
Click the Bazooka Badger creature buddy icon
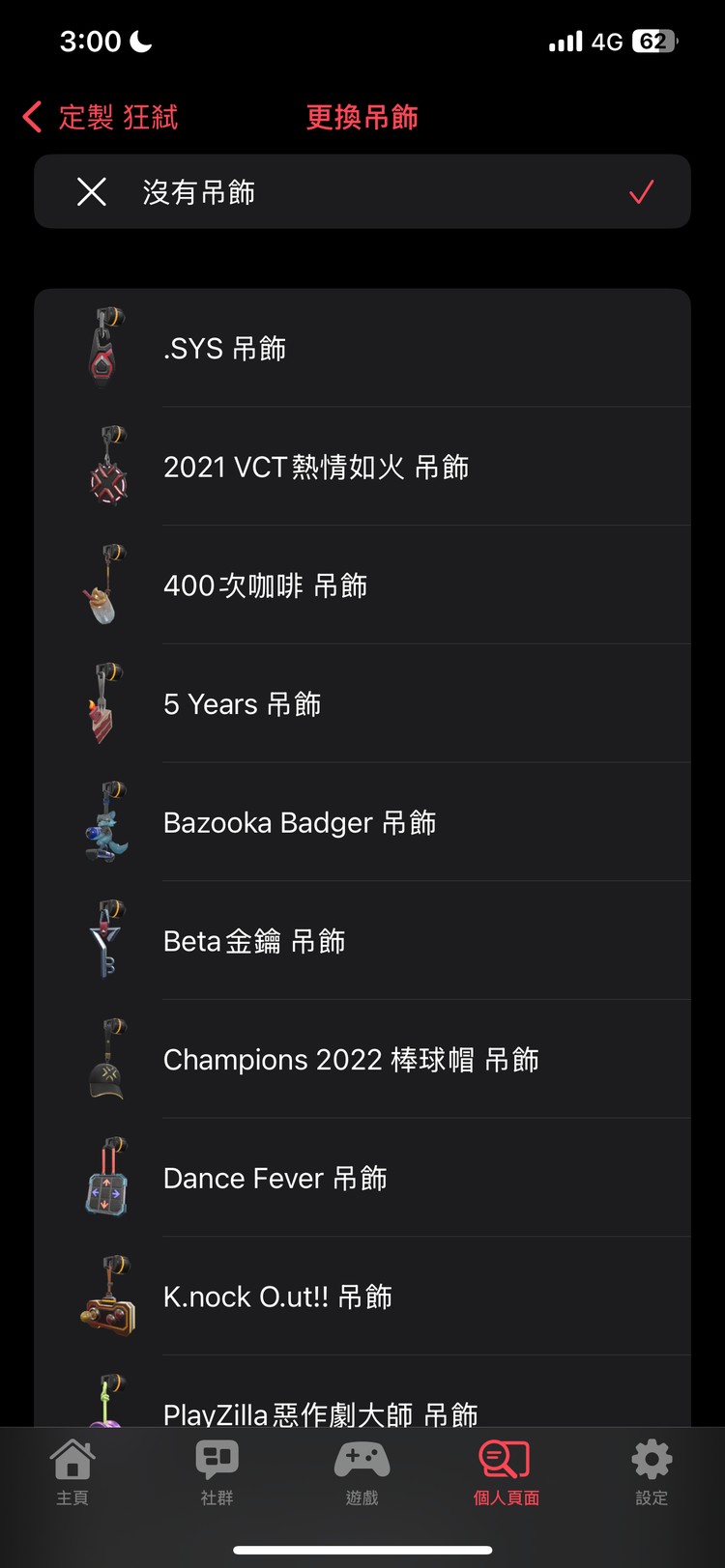point(106,822)
